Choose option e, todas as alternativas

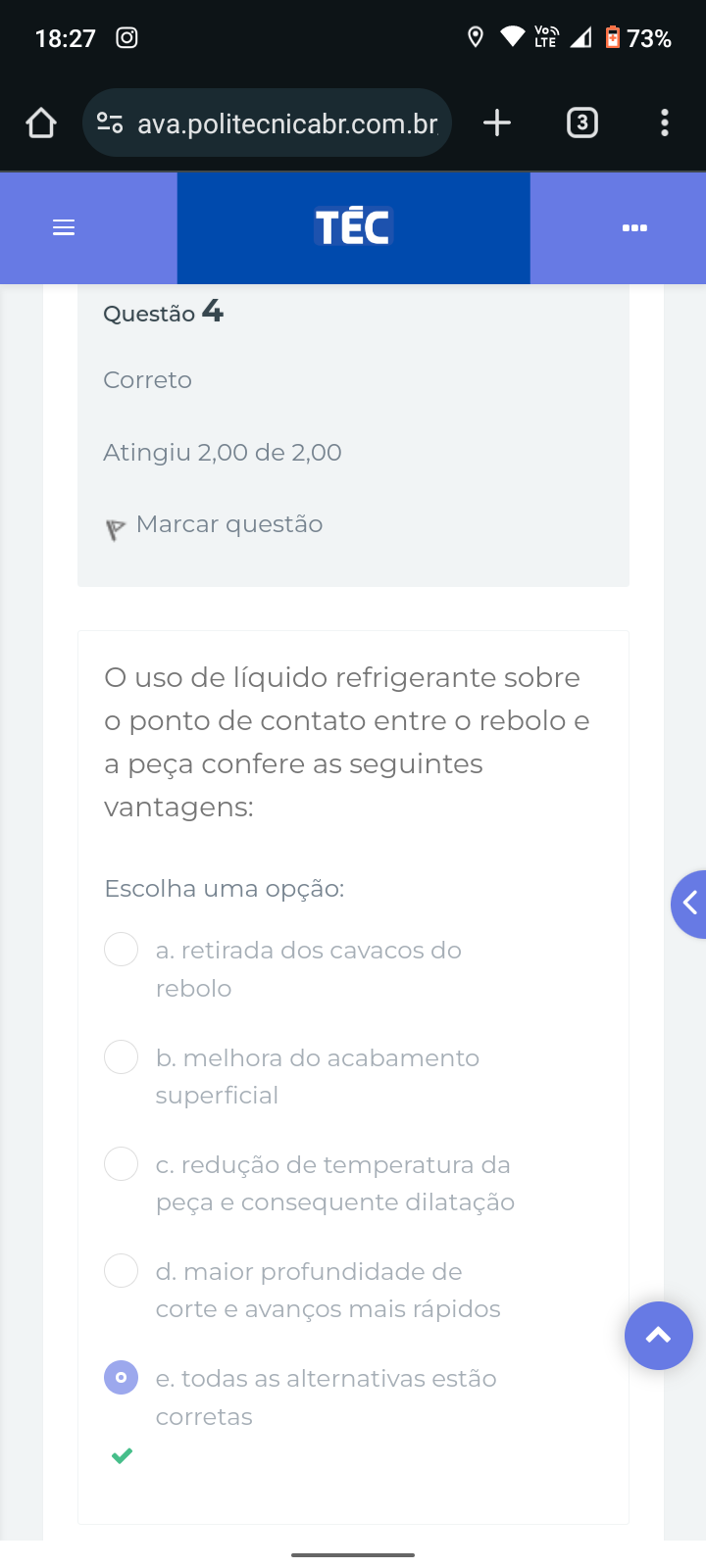[122, 1377]
